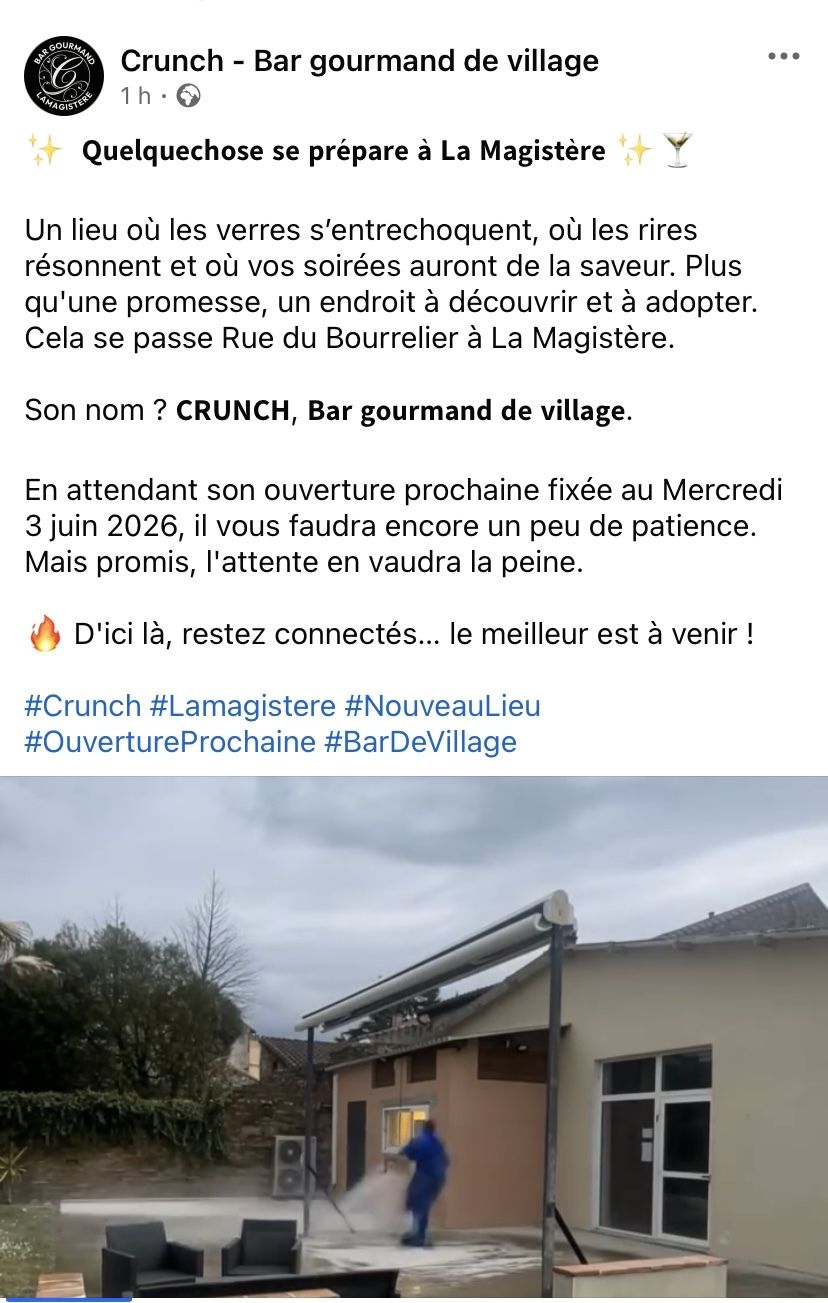Open the #Crunch hashtag
The width and height of the screenshot is (828, 1303).
(83, 706)
